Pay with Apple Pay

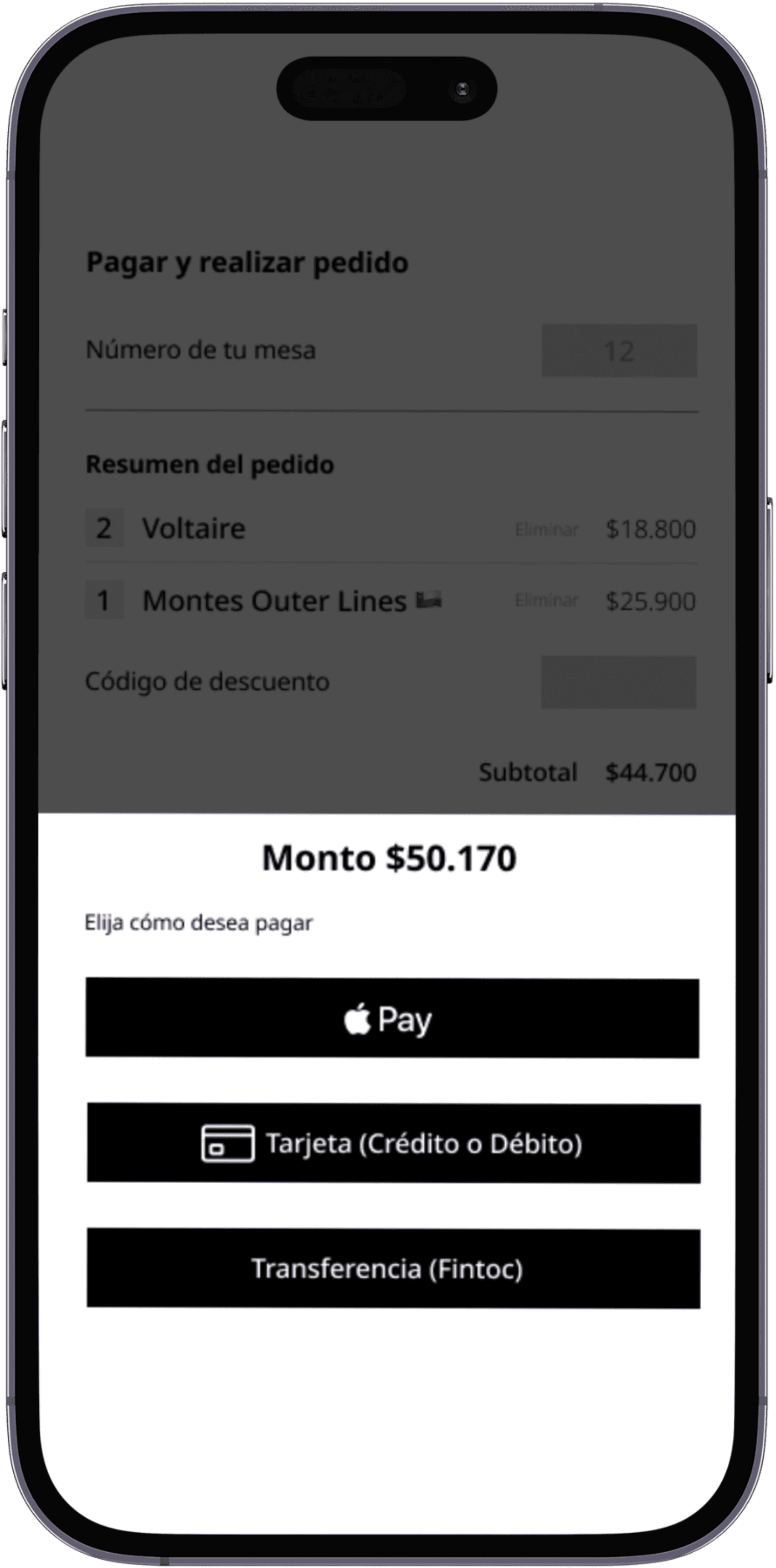pyautogui.click(x=392, y=1019)
